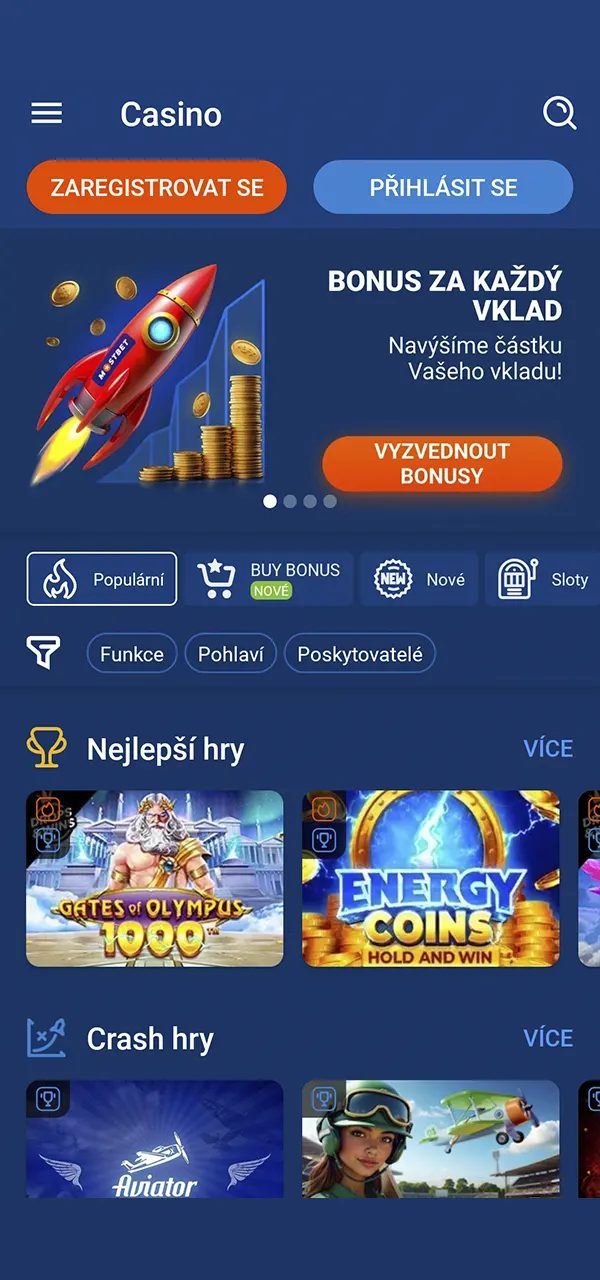Open VÍCE next to Crash hry
This screenshot has height=1280, width=600.
coord(548,1038)
